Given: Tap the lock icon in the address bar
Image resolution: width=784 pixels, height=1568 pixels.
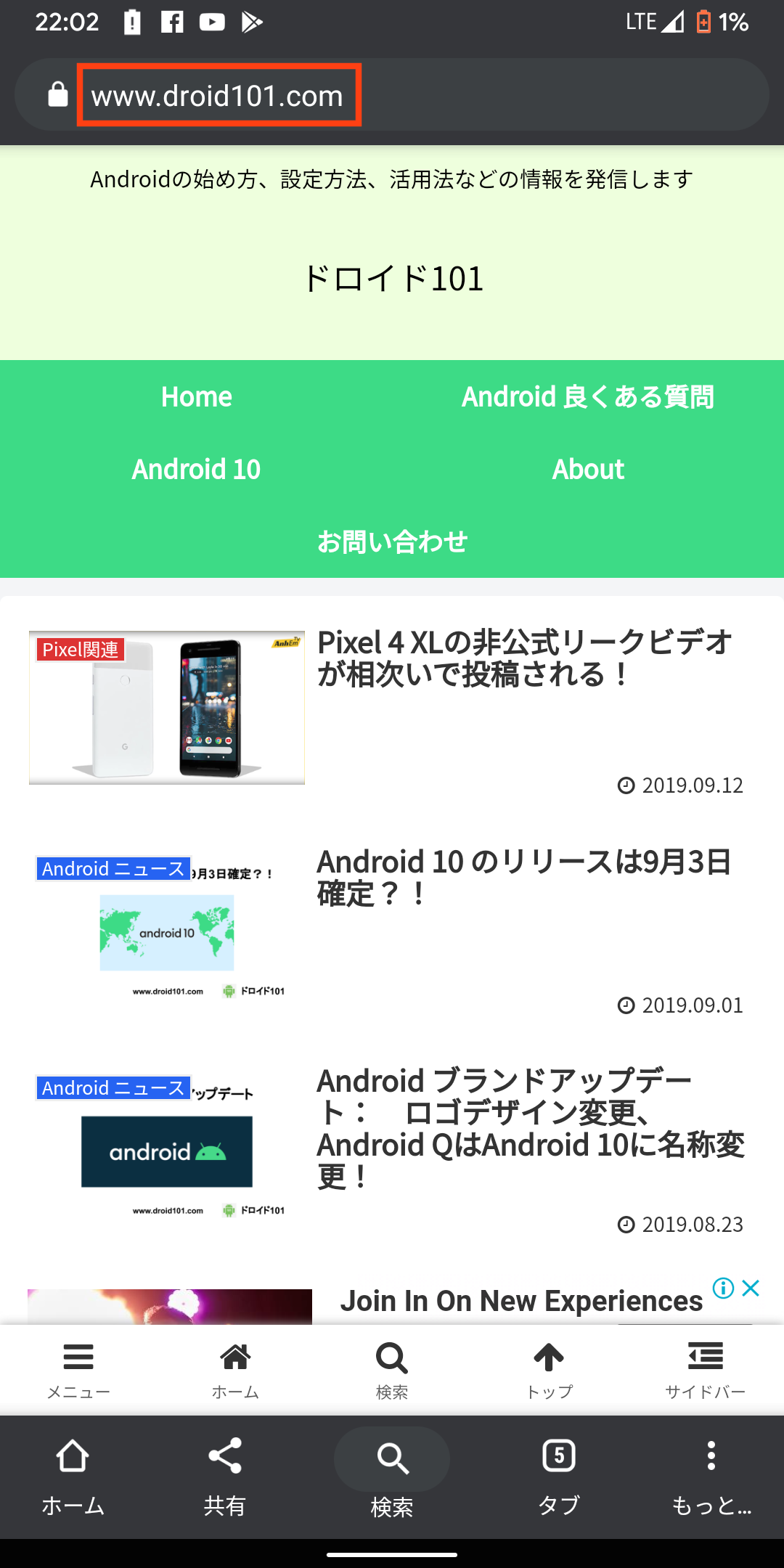Looking at the screenshot, I should [58, 94].
